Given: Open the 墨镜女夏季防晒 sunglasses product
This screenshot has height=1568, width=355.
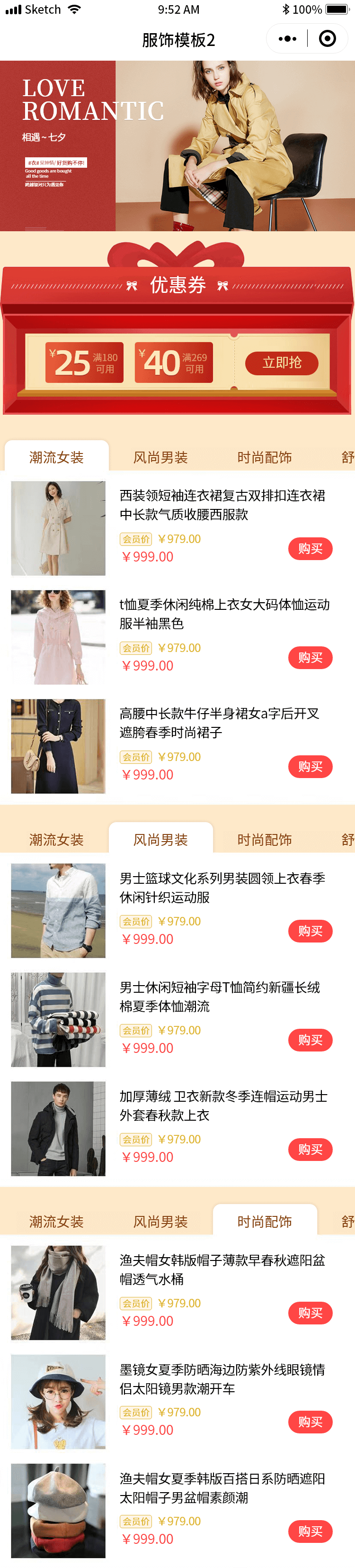Looking at the screenshot, I should 221,1379.
